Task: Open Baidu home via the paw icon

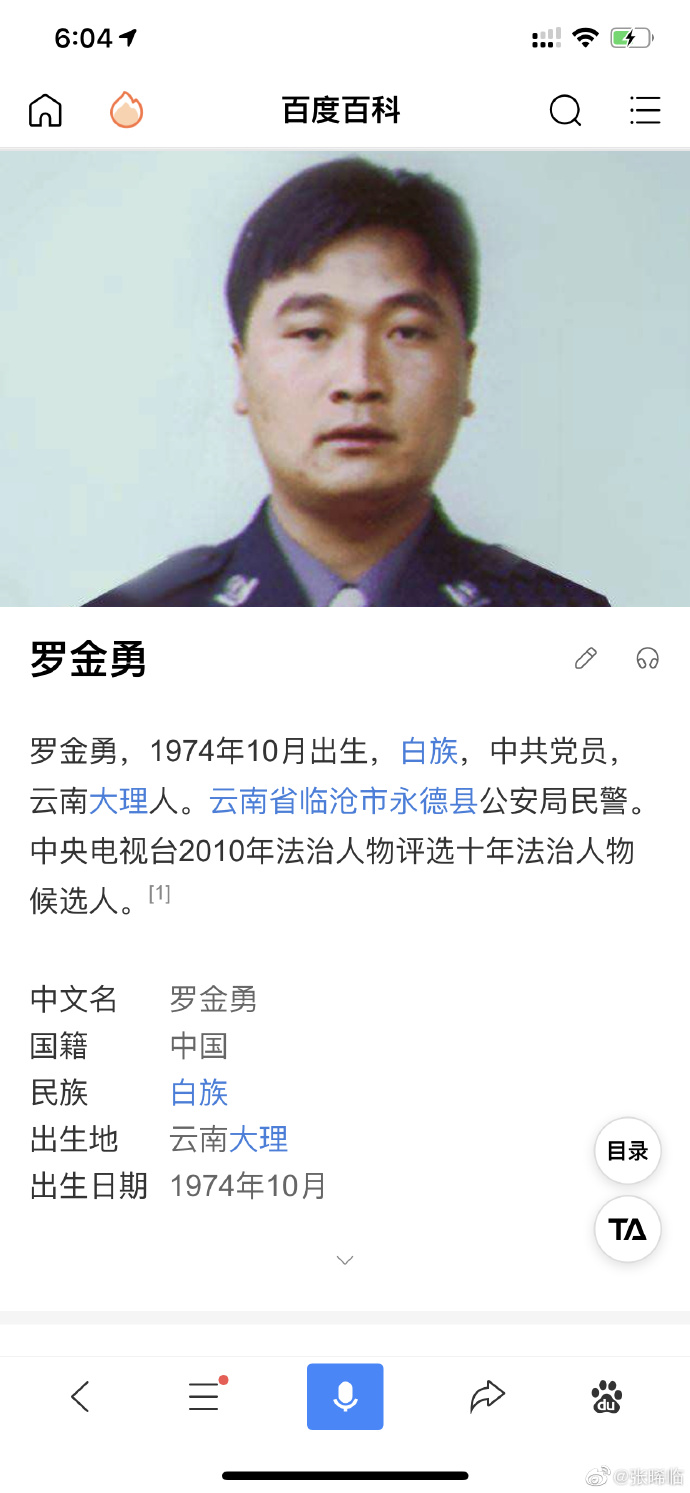Action: [x=606, y=1396]
